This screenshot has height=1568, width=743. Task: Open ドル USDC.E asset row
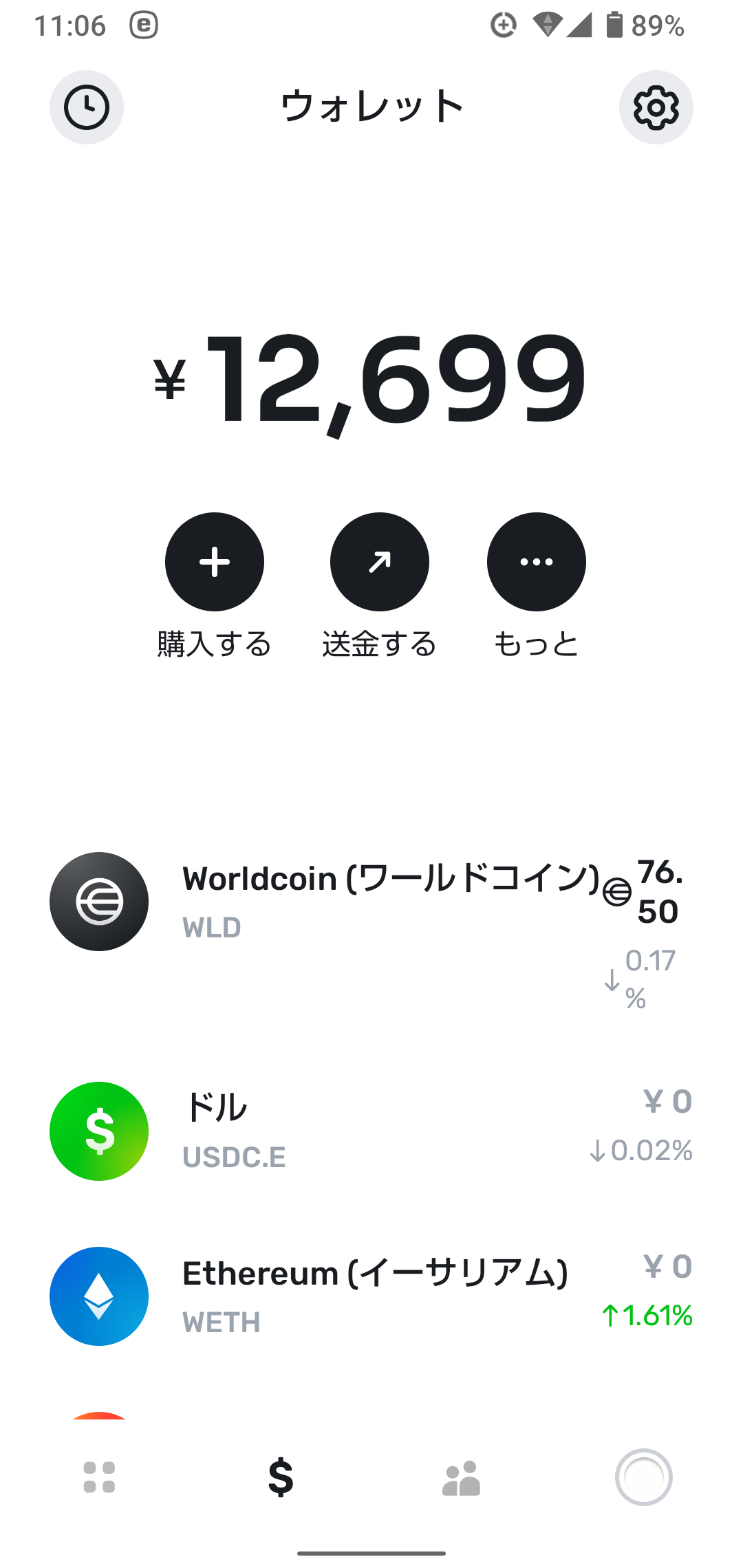(x=371, y=1131)
